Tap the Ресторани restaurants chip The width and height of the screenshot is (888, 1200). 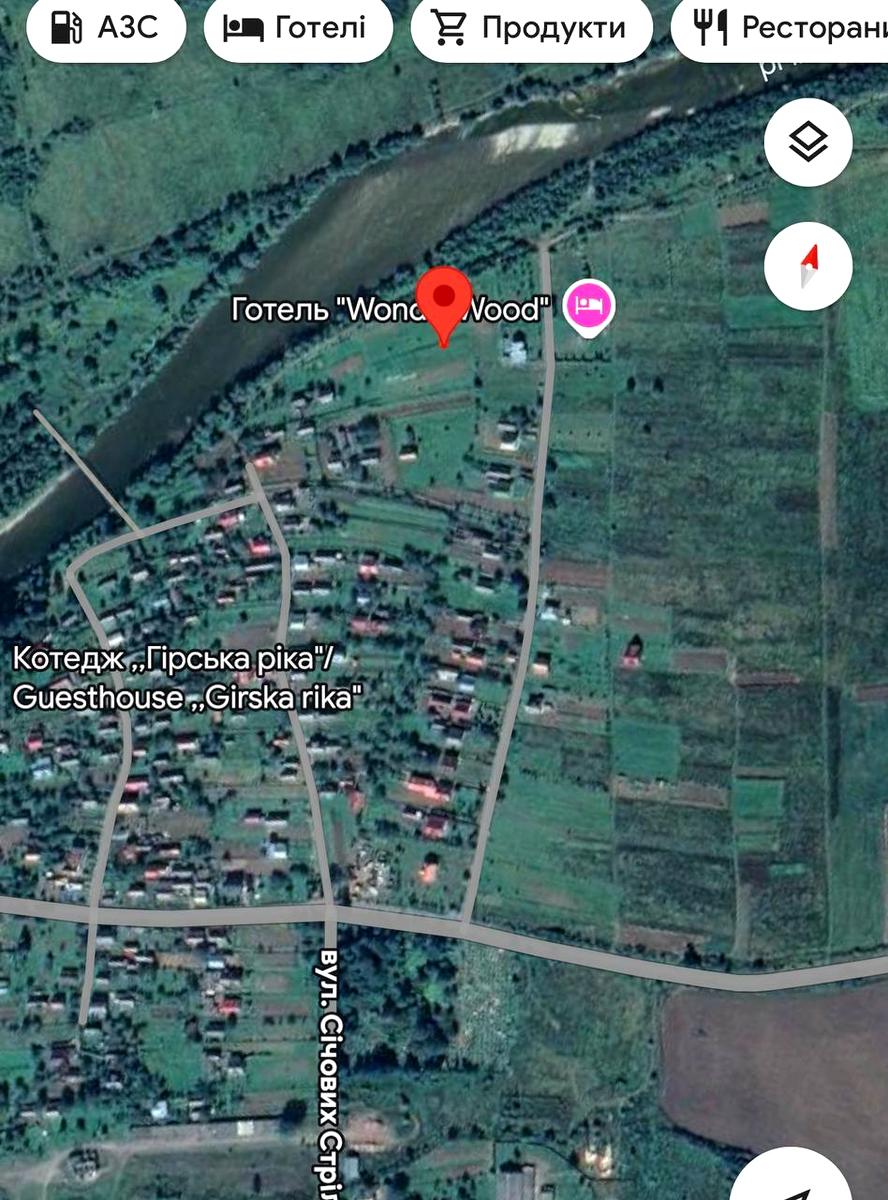pyautogui.click(x=785, y=27)
